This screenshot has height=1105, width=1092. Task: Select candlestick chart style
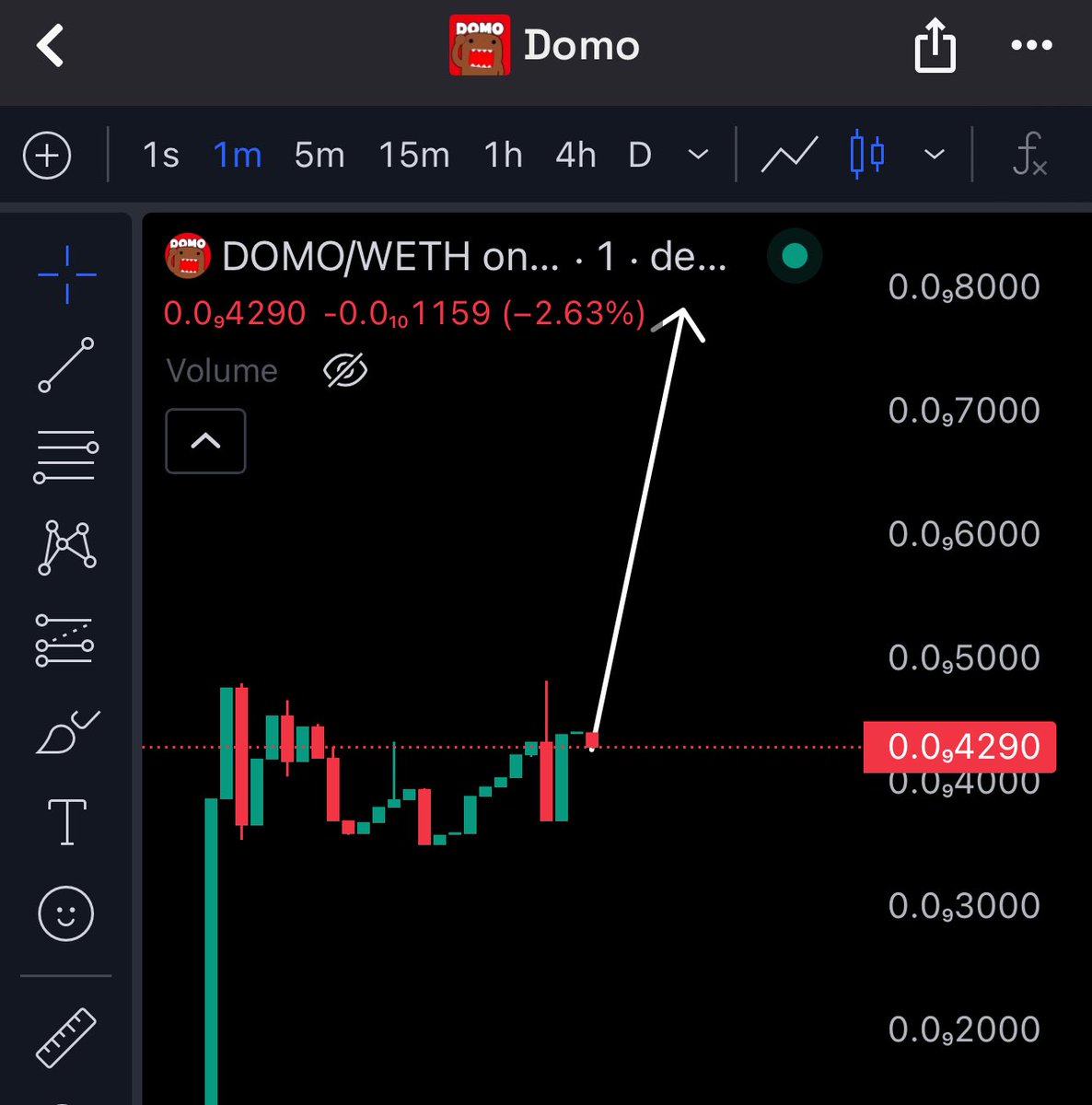pos(866,155)
